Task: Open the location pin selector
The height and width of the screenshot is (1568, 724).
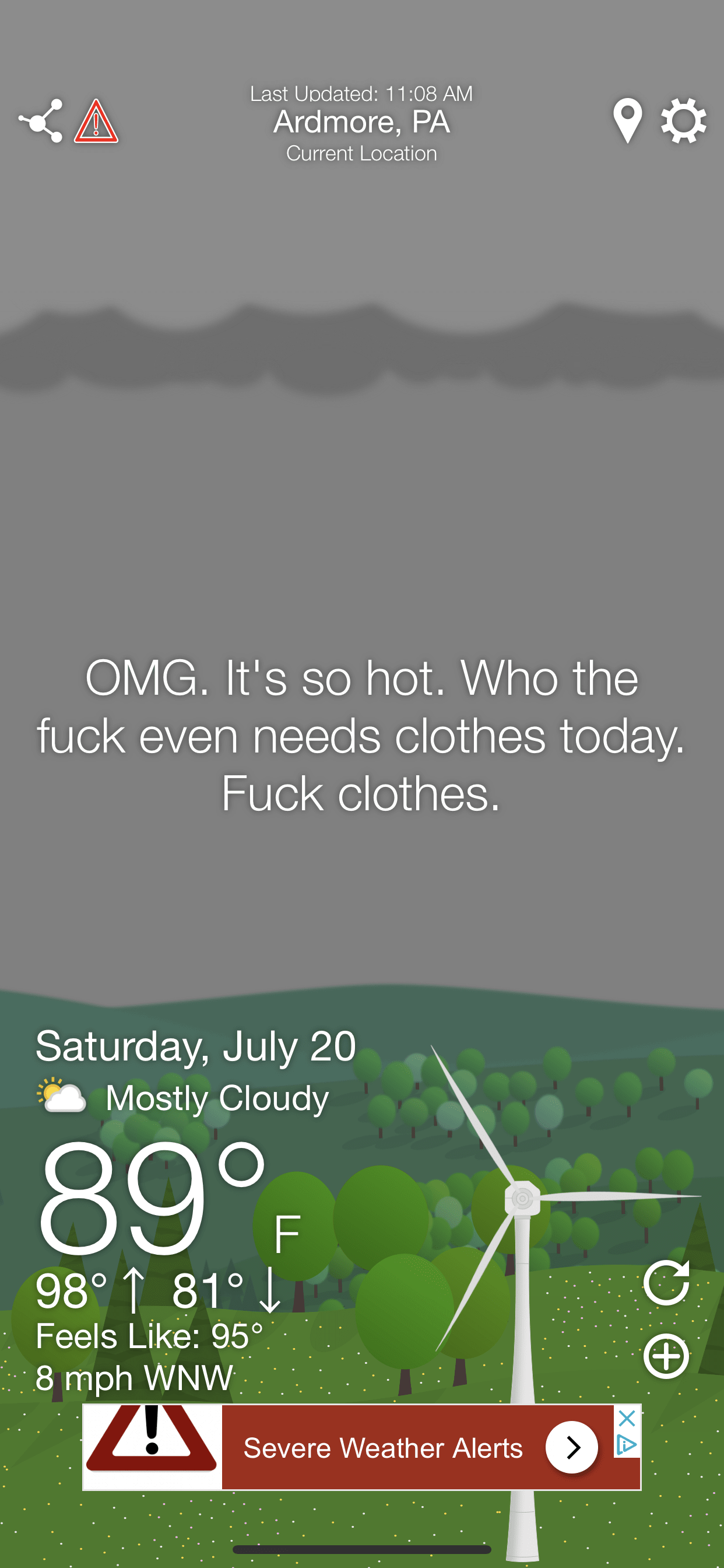Action: tap(627, 121)
